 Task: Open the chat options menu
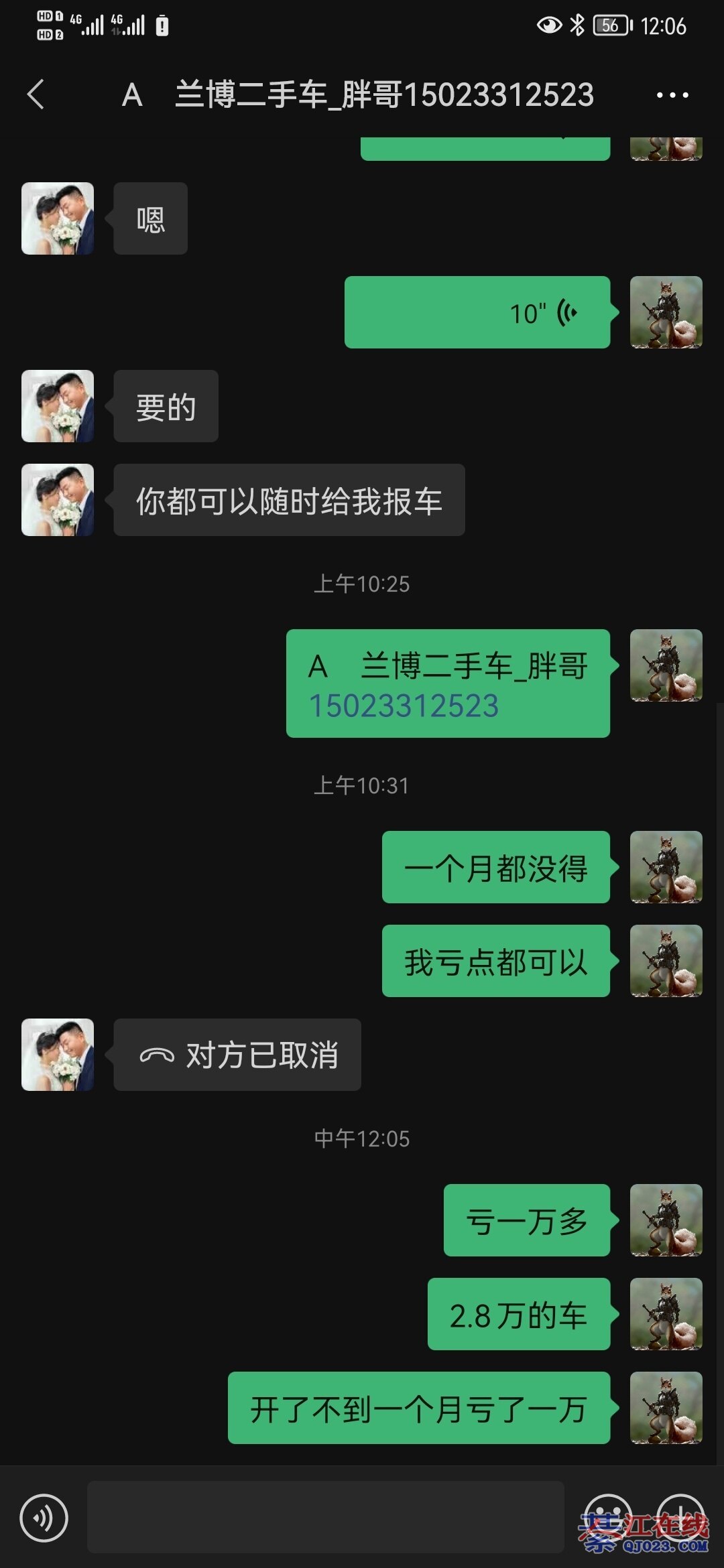coord(672,95)
